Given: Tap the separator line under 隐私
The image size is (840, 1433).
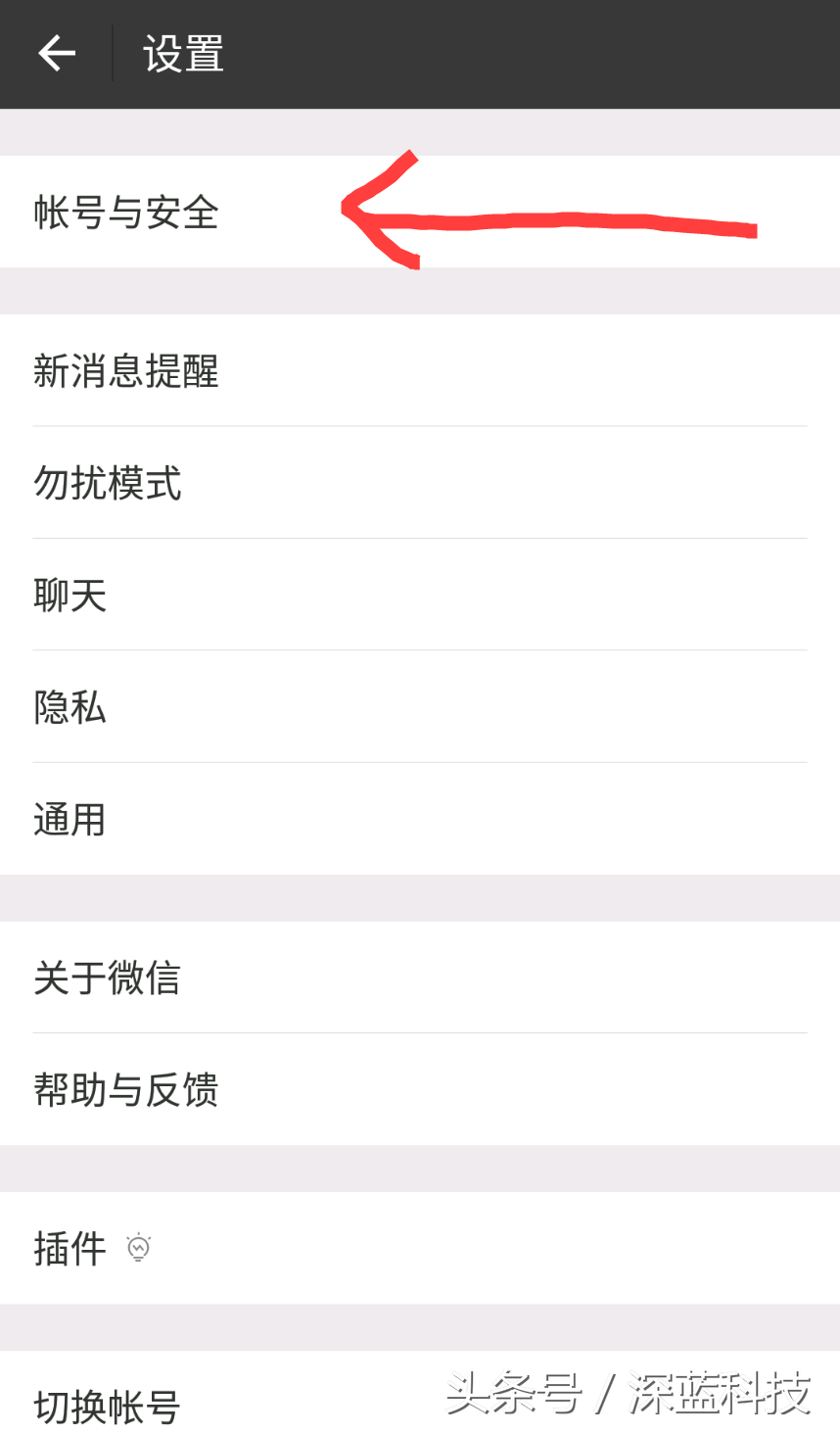Looking at the screenshot, I should point(420,762).
